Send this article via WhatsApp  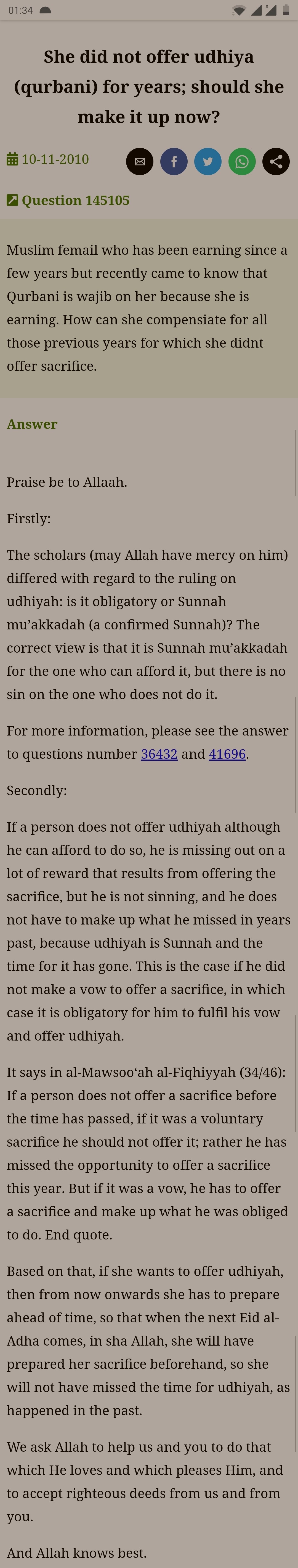point(242,161)
